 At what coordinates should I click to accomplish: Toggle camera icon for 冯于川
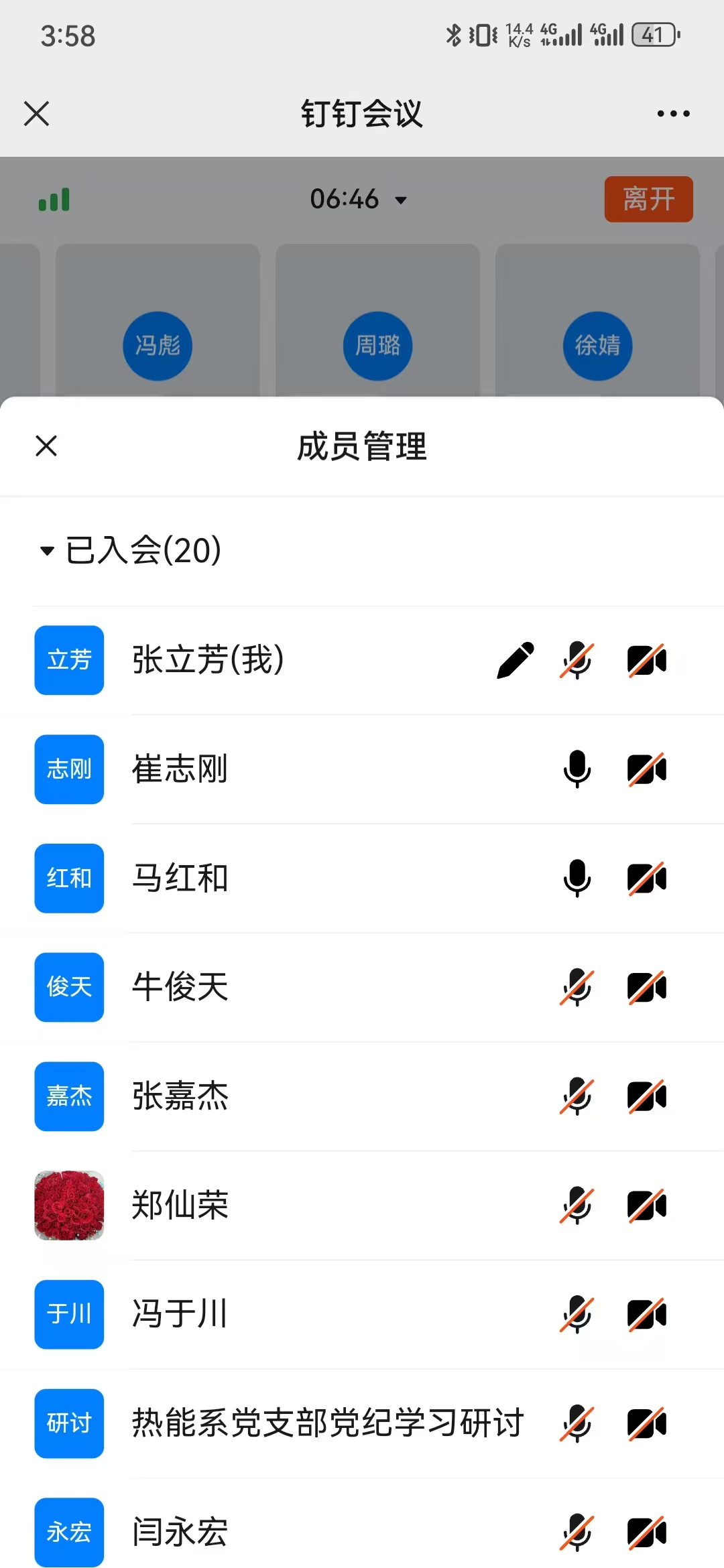coord(646,1314)
